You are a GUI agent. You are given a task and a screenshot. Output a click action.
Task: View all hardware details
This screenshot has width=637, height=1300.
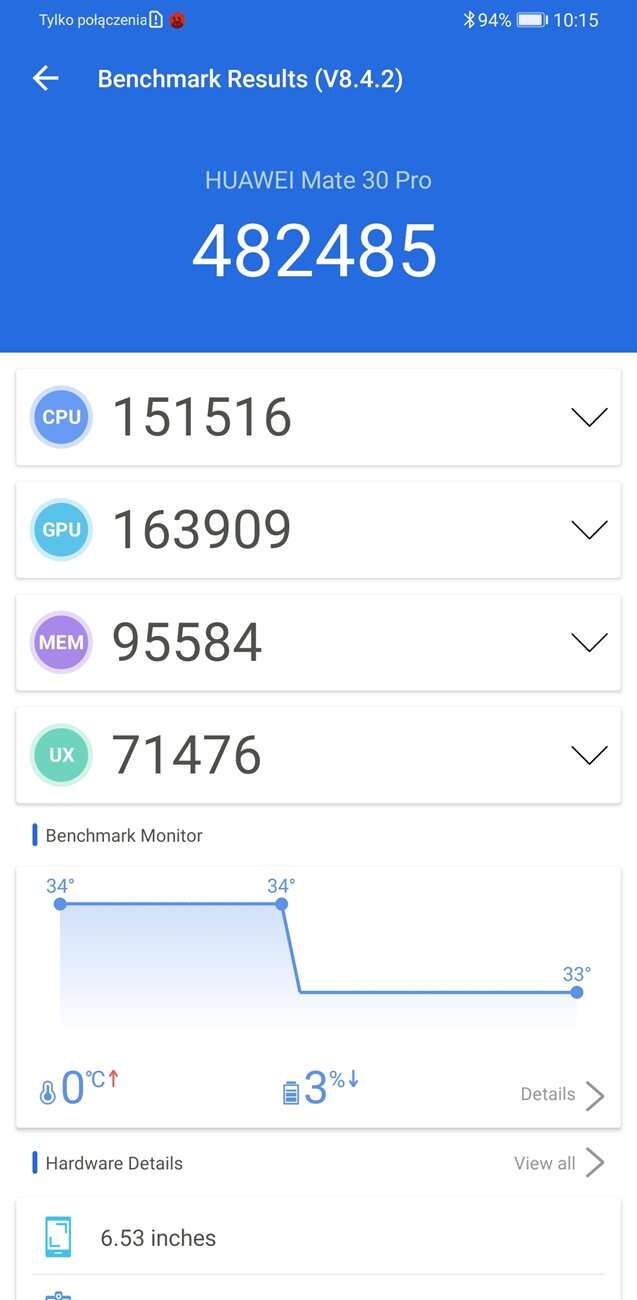[x=558, y=1163]
